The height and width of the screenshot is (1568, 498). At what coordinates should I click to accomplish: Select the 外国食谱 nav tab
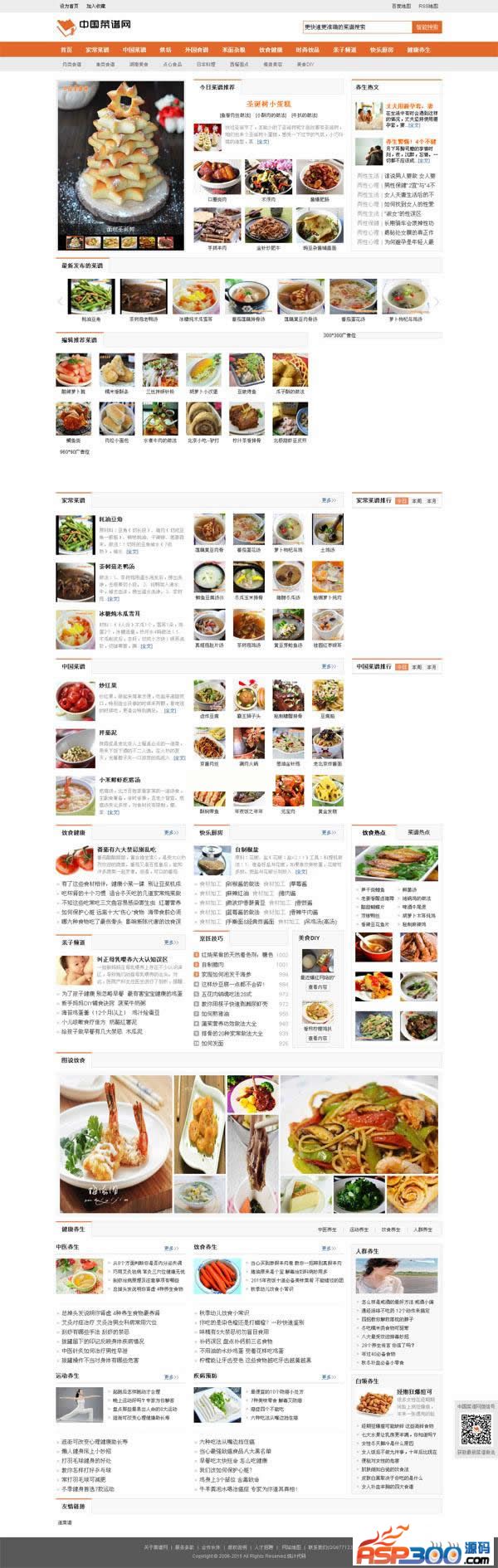(x=196, y=50)
